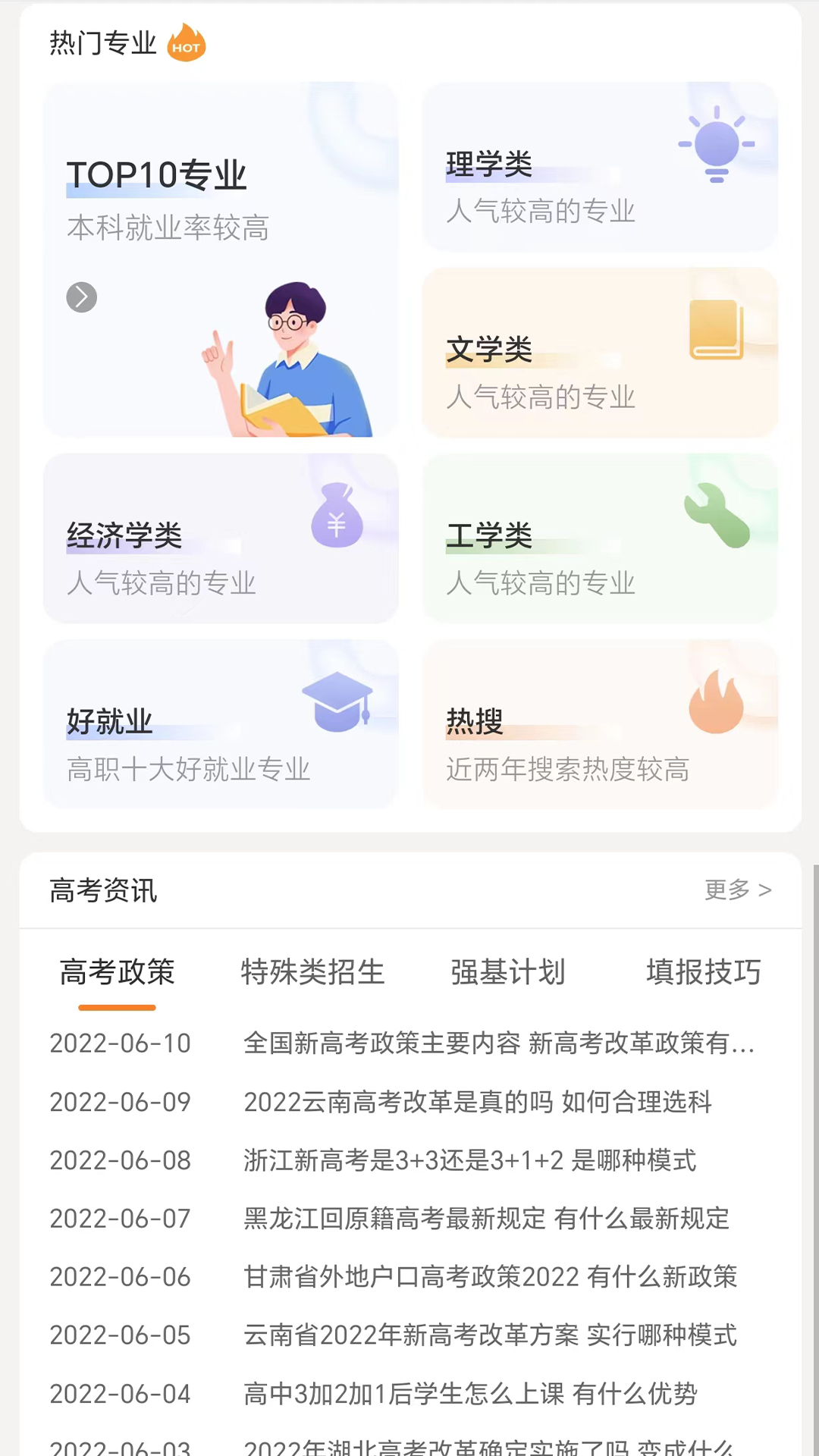Tap the flame icon on 热搜 card

click(x=716, y=702)
